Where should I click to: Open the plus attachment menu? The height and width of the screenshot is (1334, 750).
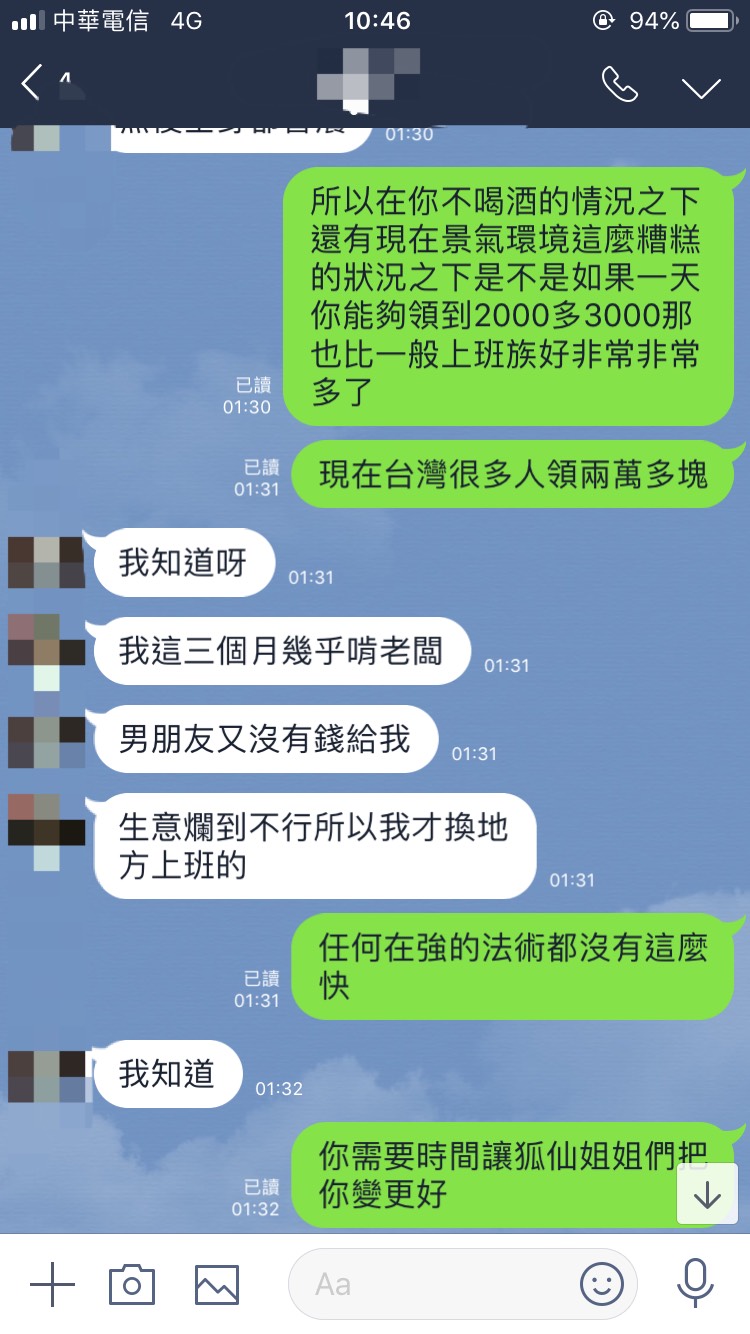52,1284
